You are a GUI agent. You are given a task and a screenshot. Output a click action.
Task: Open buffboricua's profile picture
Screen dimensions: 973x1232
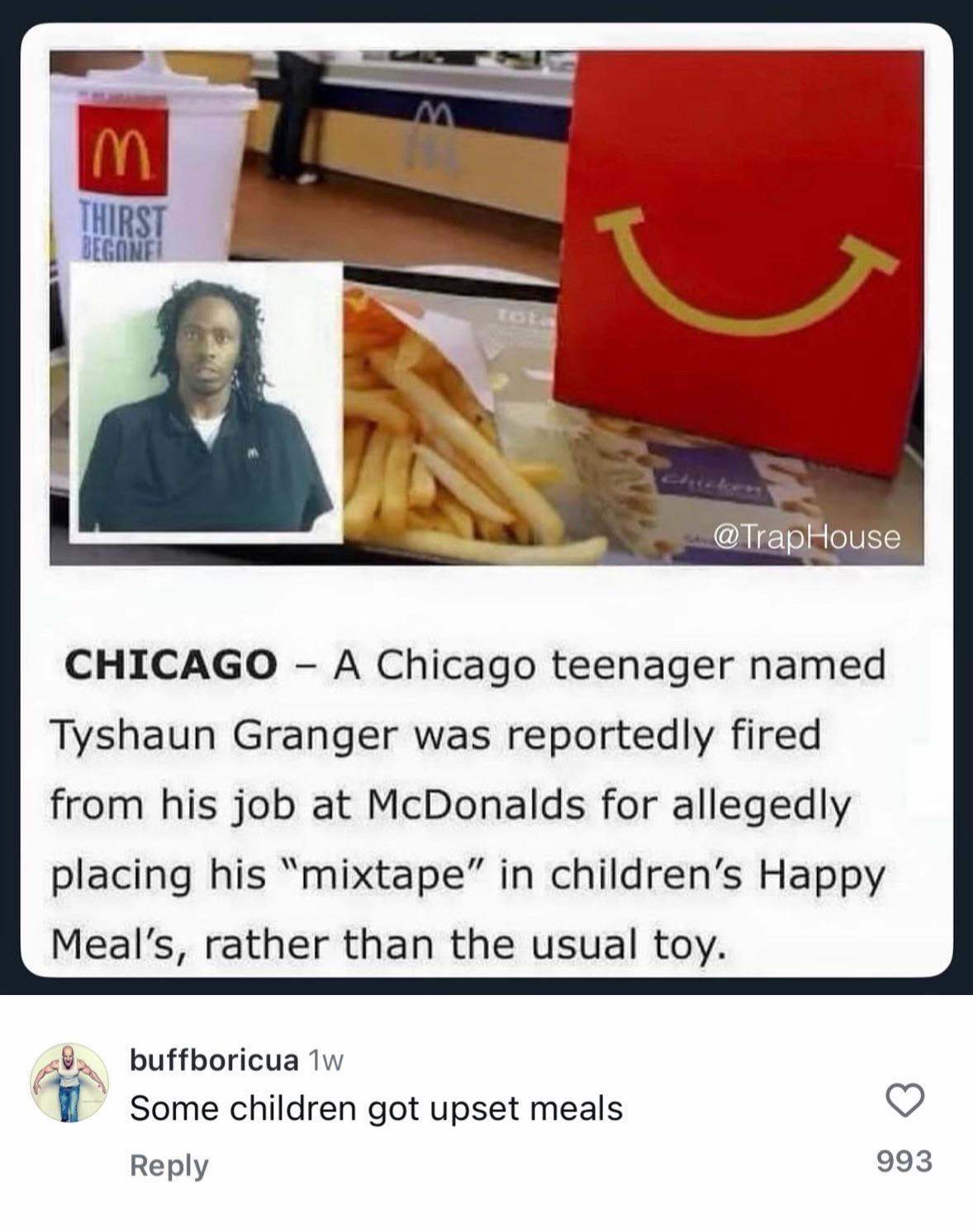tap(69, 1082)
